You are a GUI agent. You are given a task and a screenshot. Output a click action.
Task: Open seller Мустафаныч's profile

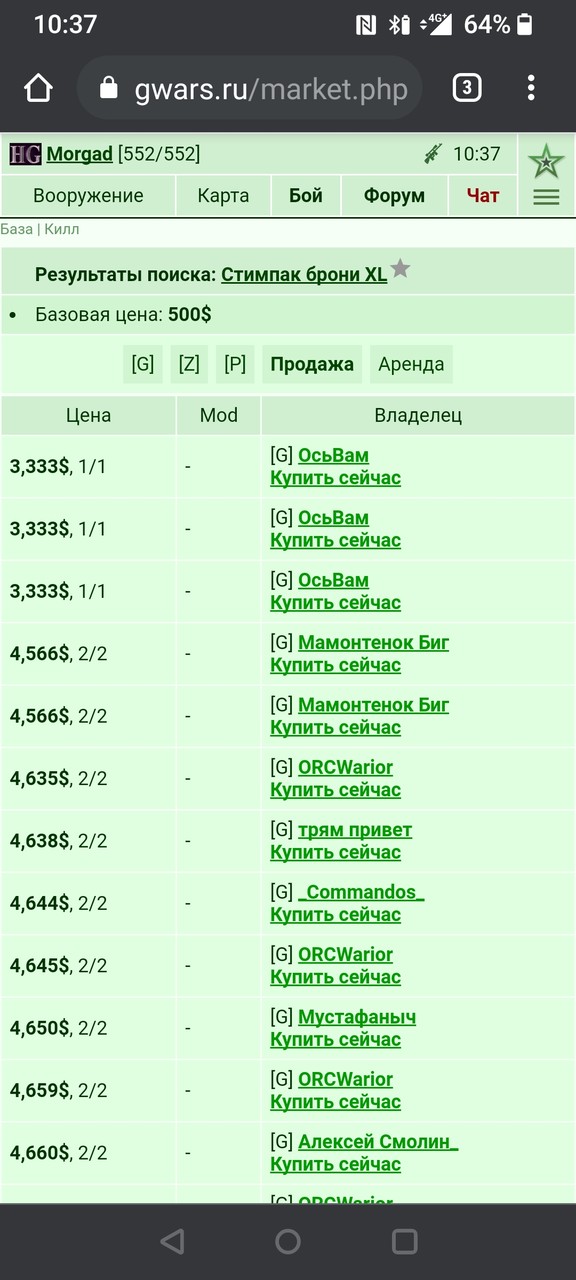(357, 1017)
